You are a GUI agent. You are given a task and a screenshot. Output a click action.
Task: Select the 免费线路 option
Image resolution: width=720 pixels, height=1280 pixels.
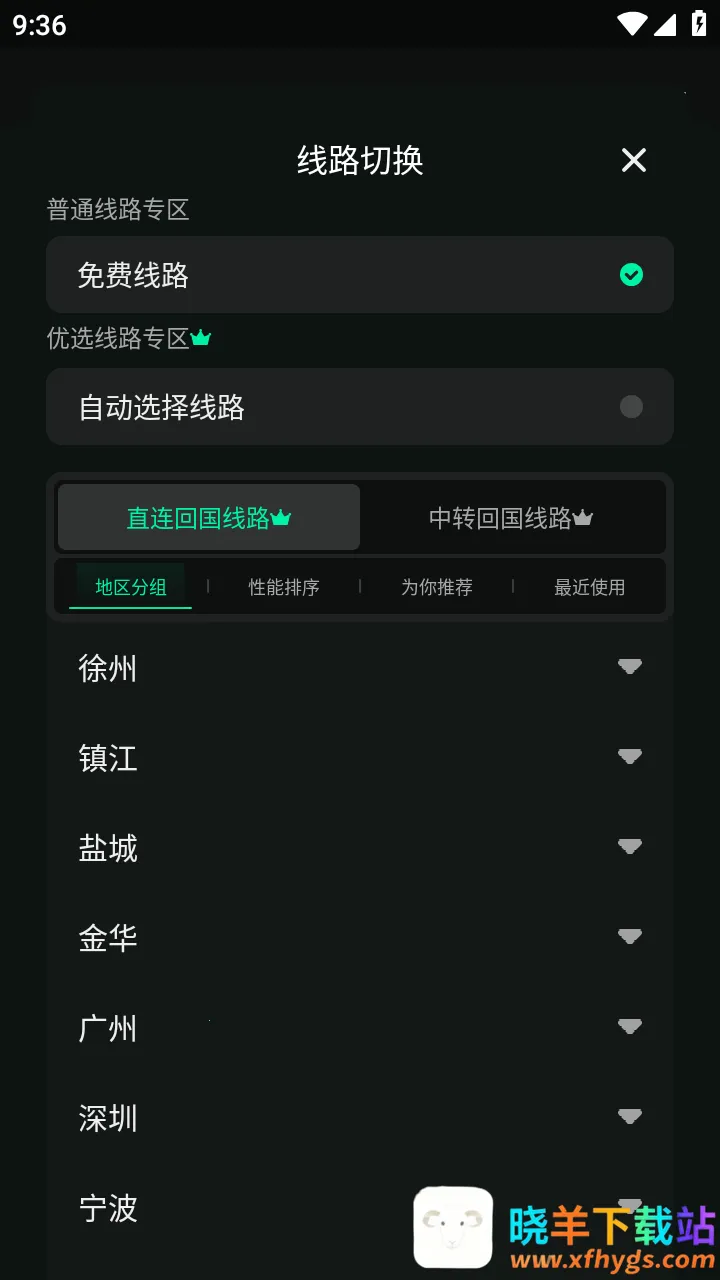(x=360, y=275)
